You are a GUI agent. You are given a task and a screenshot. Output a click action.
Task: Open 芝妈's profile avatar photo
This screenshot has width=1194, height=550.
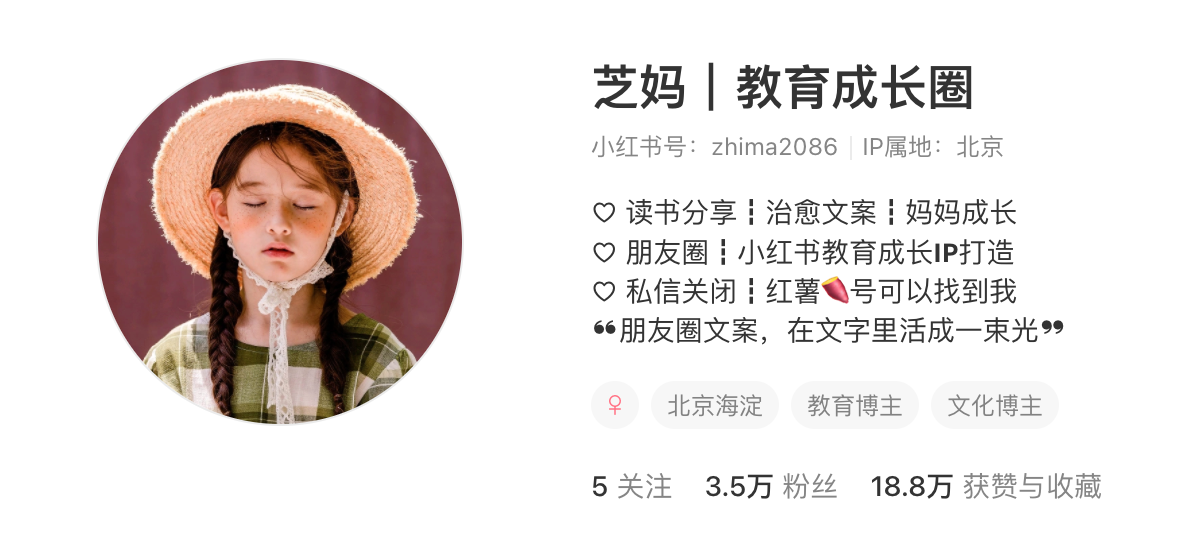pos(280,241)
